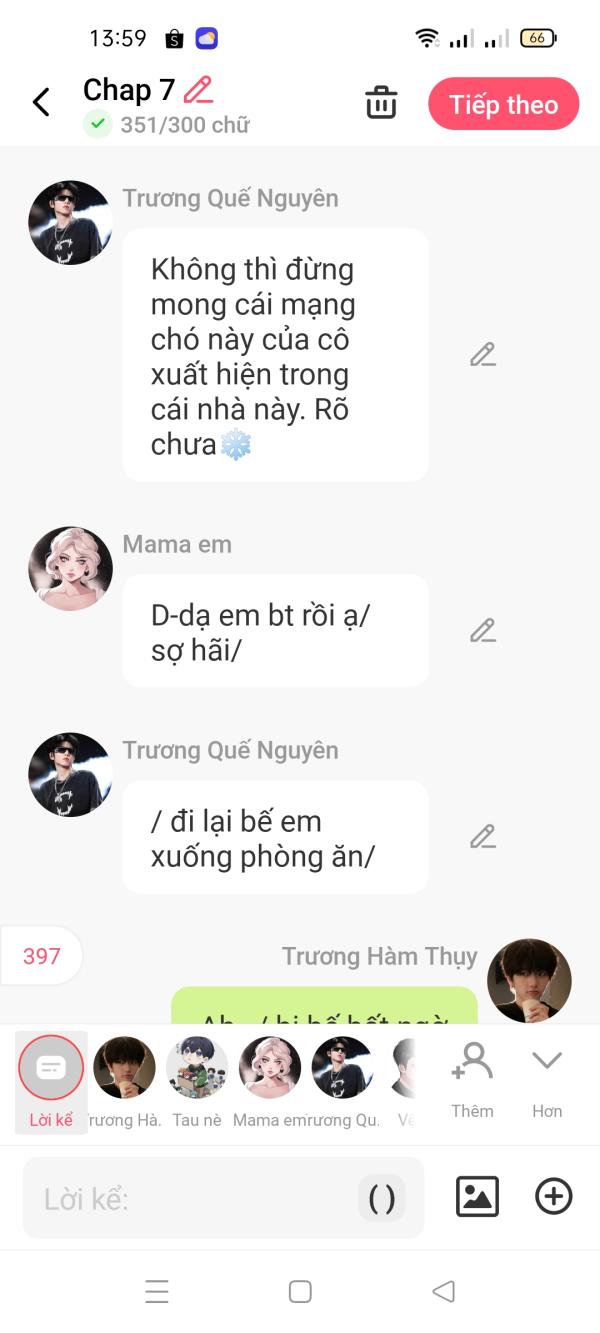
Task: Insert parentheses with the () button
Action: click(382, 1198)
